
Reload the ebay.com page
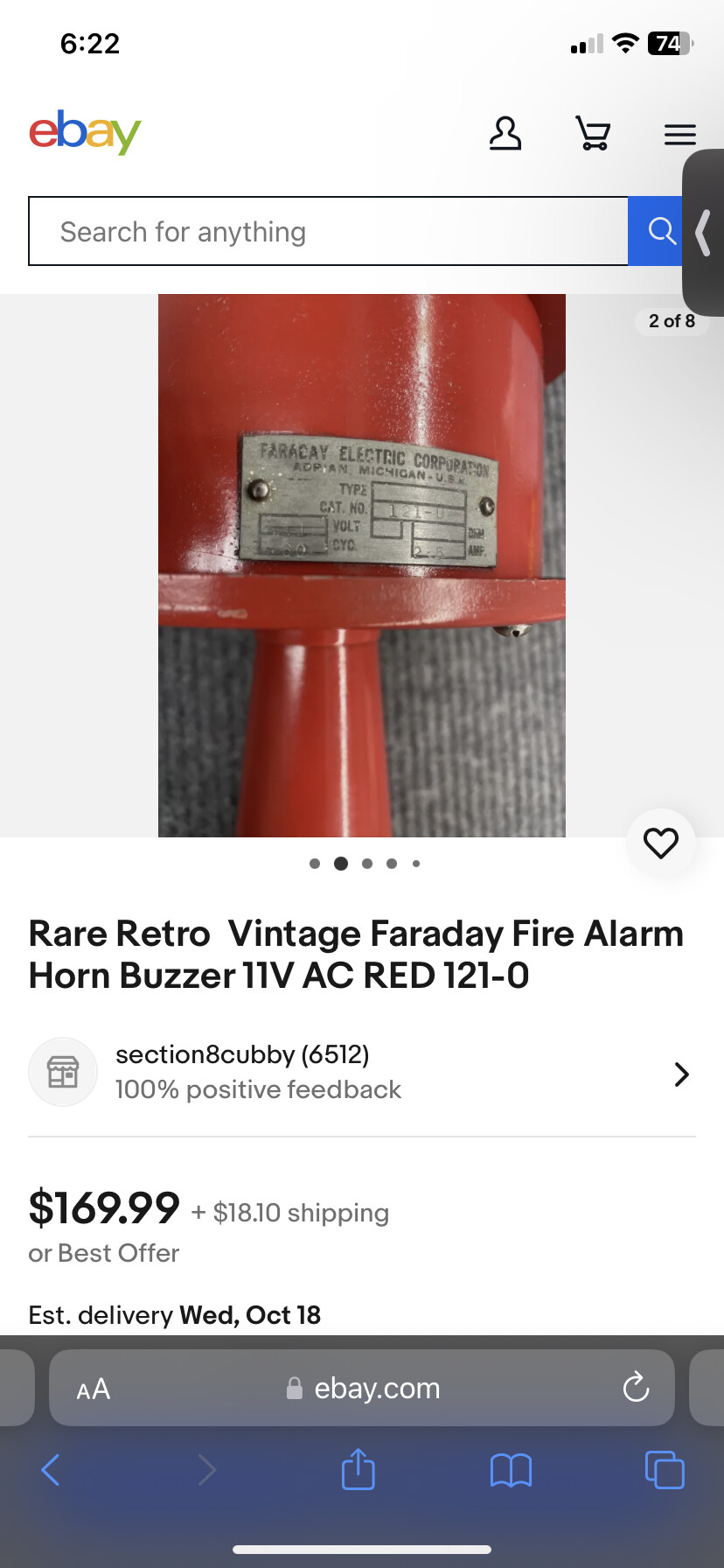click(636, 1388)
